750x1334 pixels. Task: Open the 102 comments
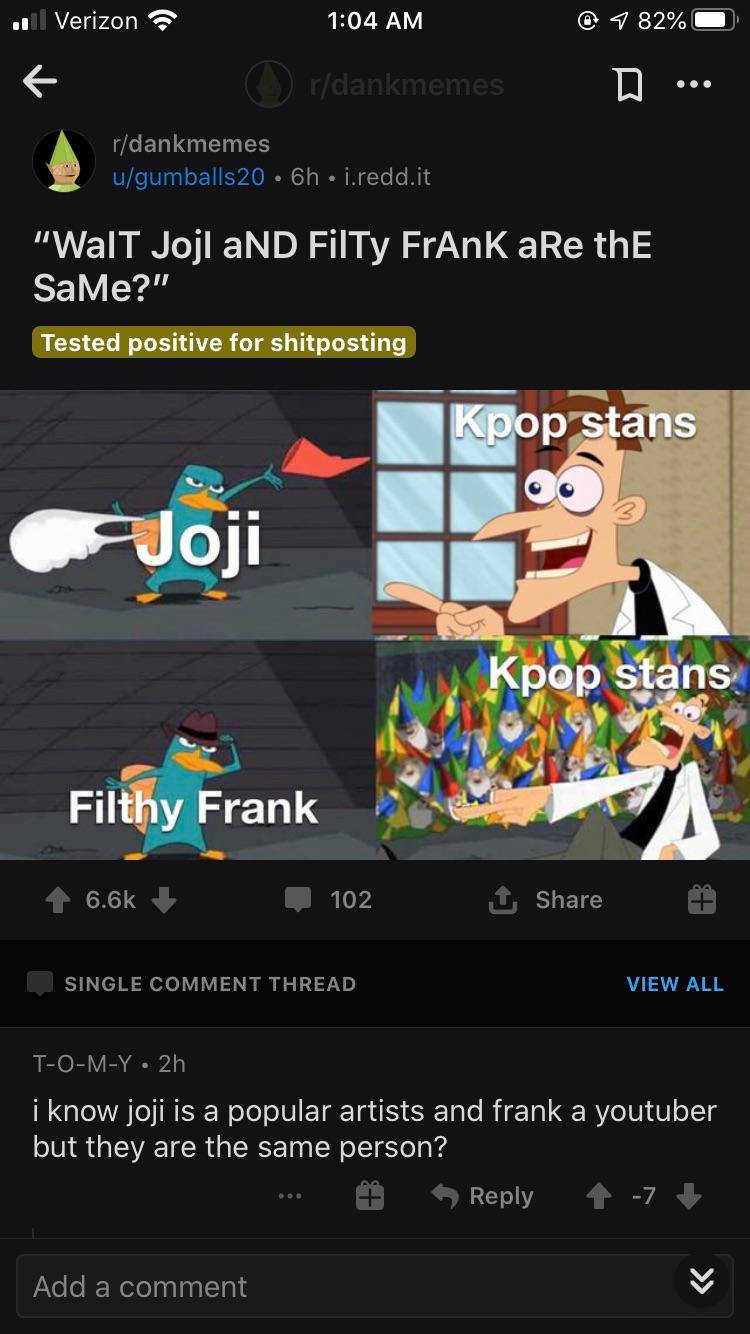328,899
